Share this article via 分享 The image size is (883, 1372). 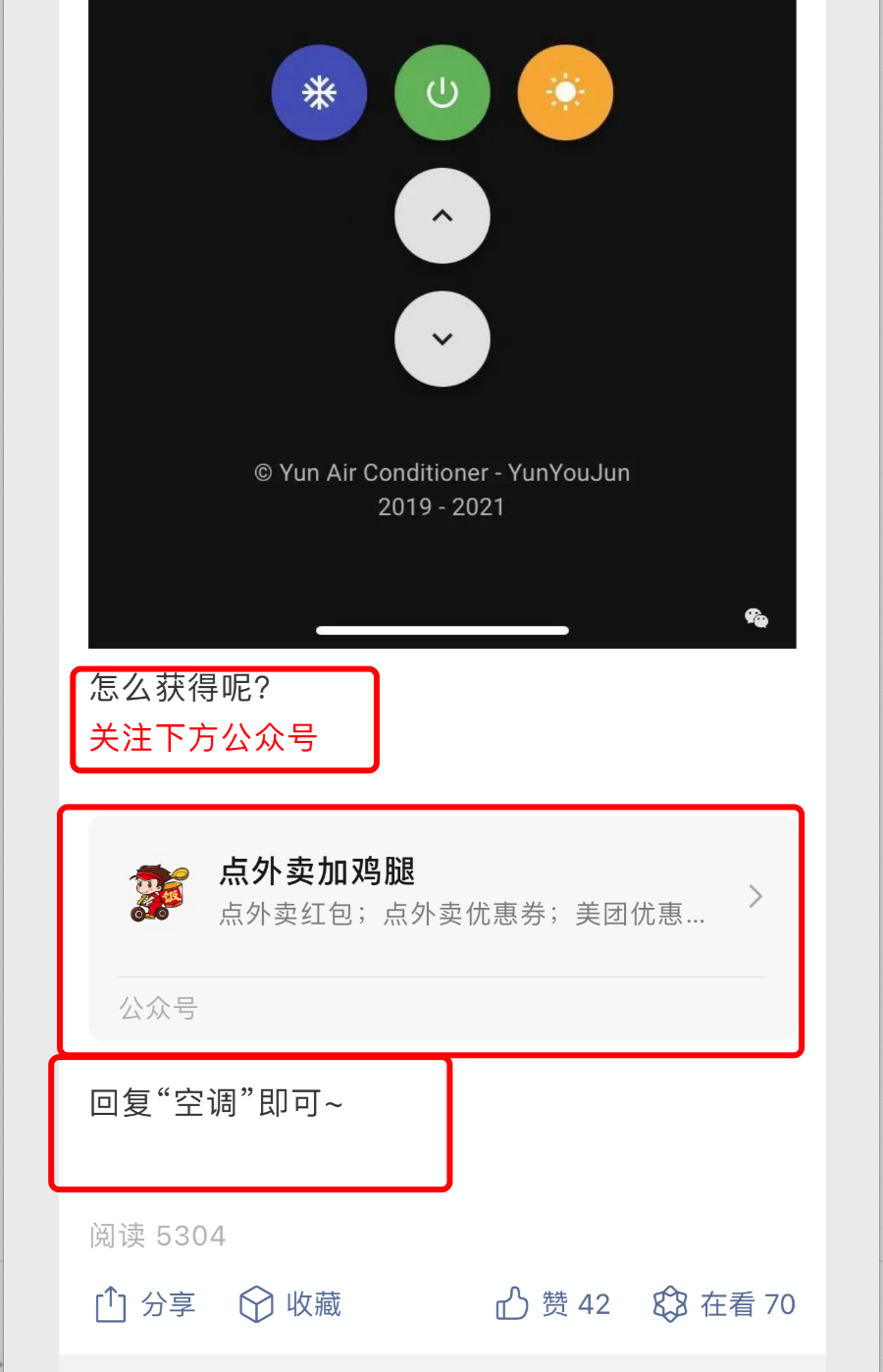pos(145,1304)
